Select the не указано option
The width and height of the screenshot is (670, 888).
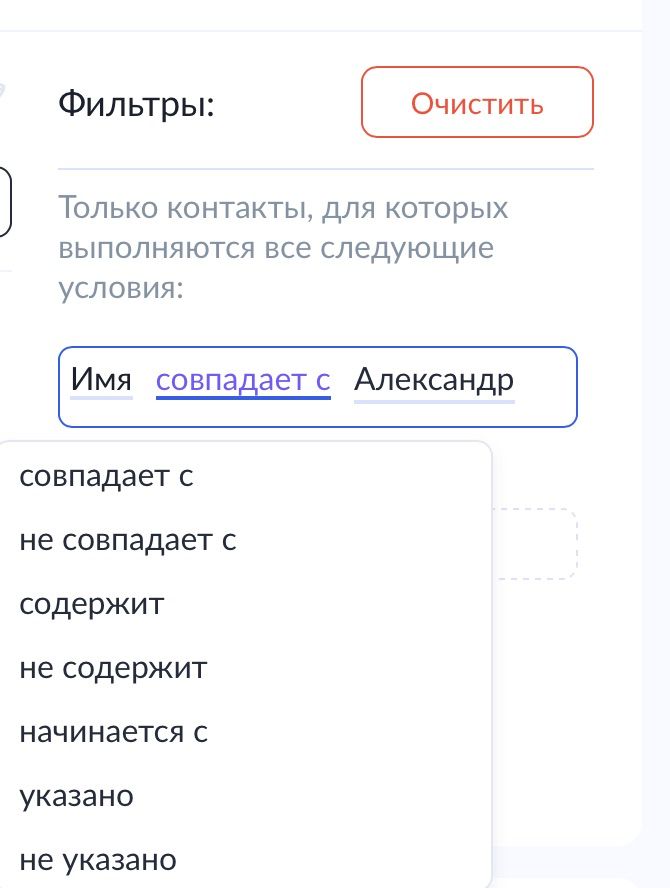pyautogui.click(x=98, y=859)
